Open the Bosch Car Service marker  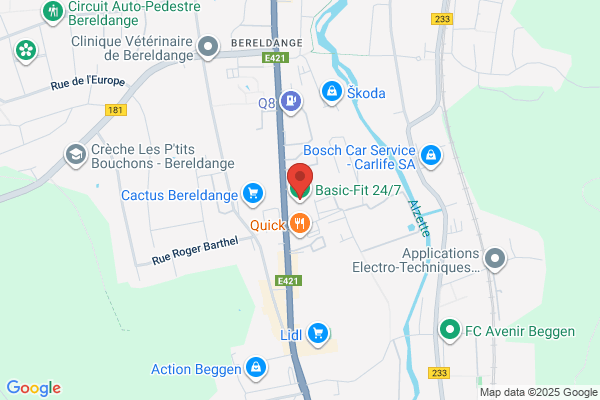[431, 156]
